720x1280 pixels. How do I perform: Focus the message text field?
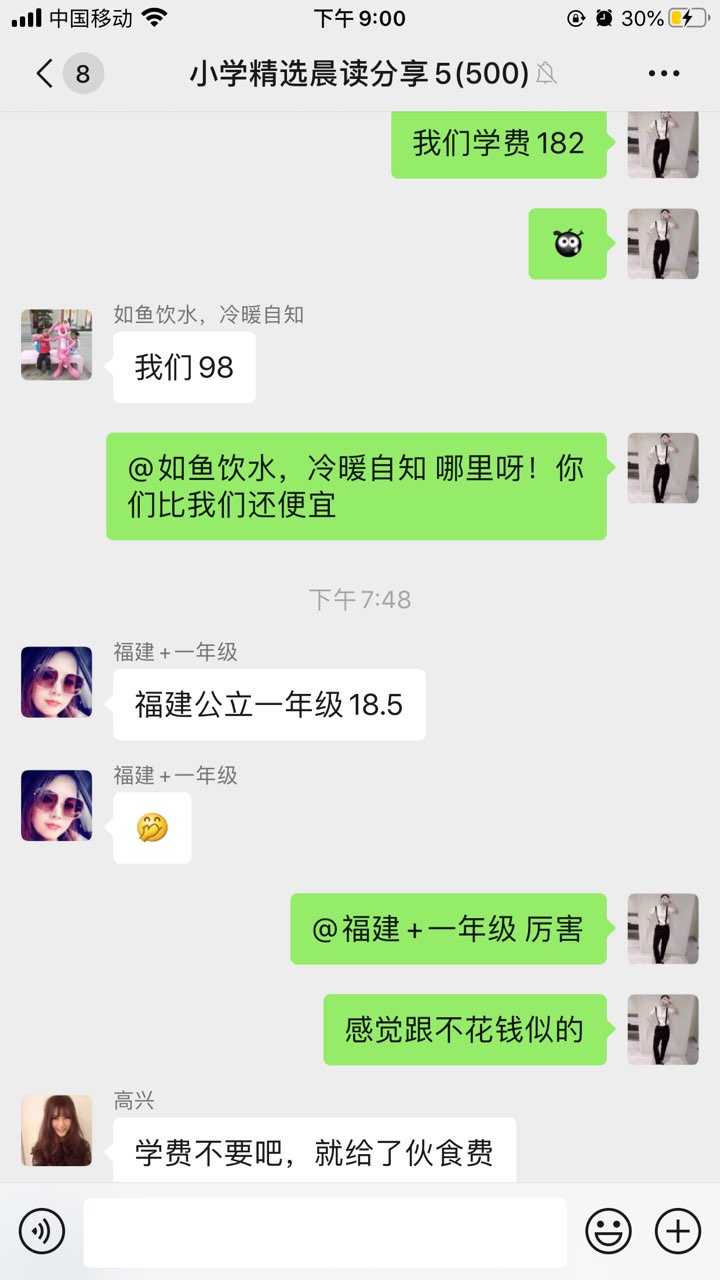click(325, 1232)
